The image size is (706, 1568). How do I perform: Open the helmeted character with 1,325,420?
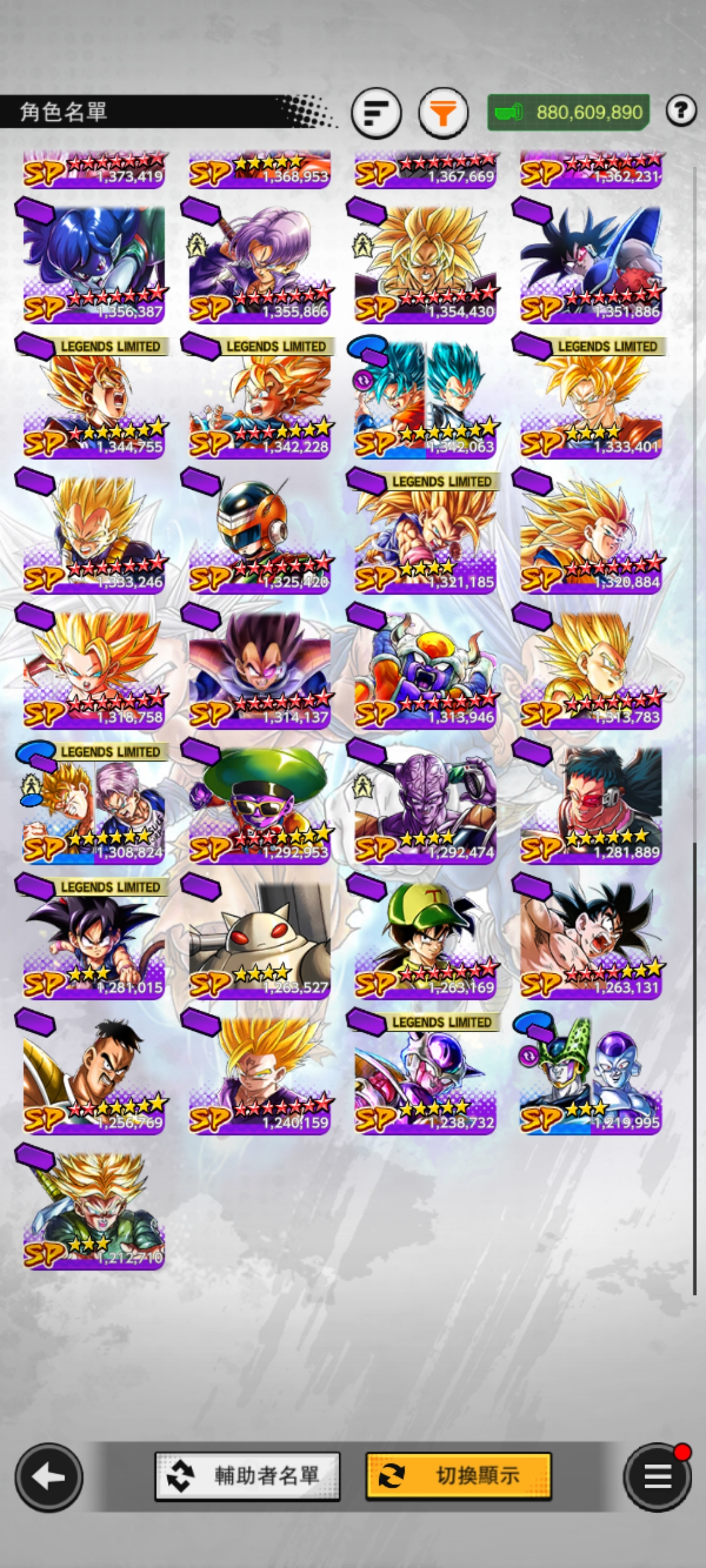click(260, 534)
